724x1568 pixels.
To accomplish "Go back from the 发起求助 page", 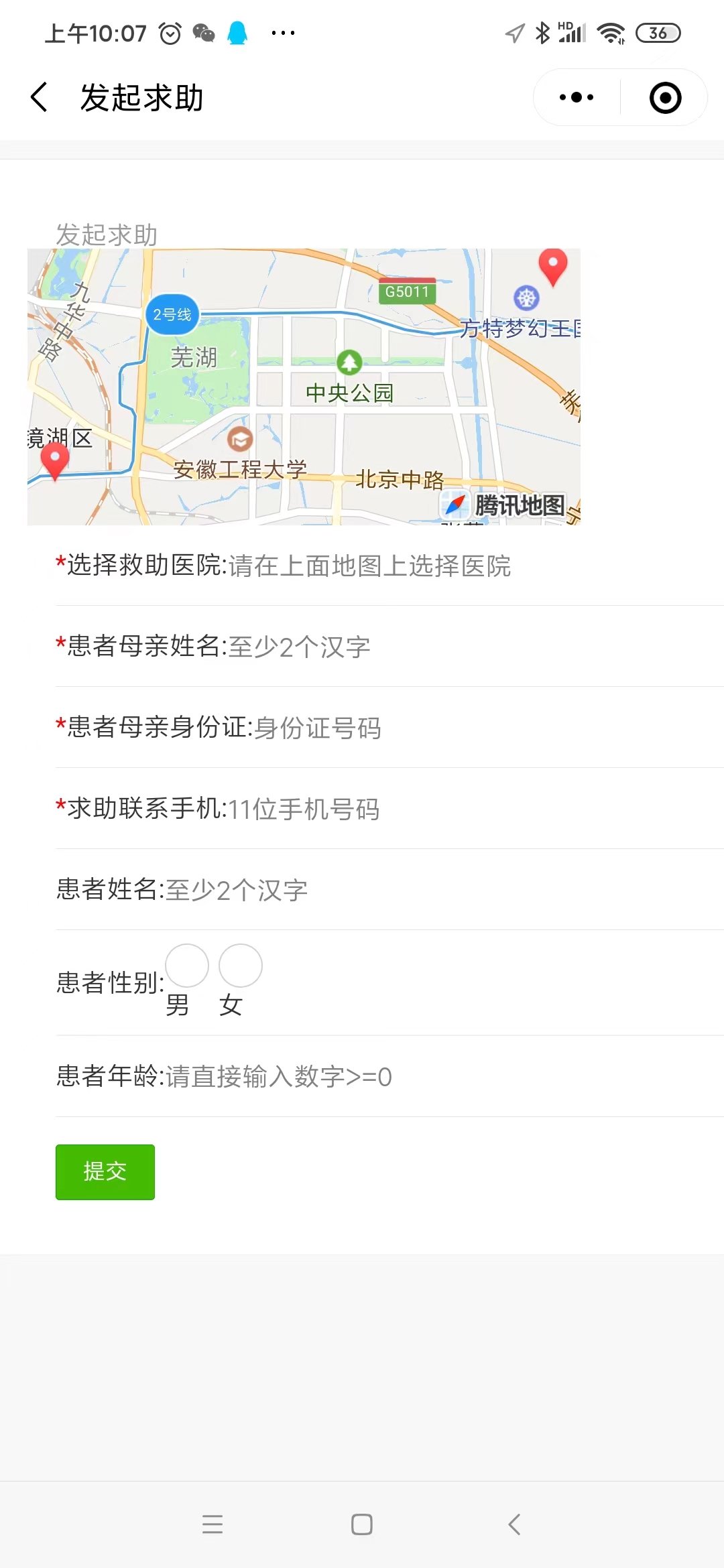I will click(x=40, y=98).
